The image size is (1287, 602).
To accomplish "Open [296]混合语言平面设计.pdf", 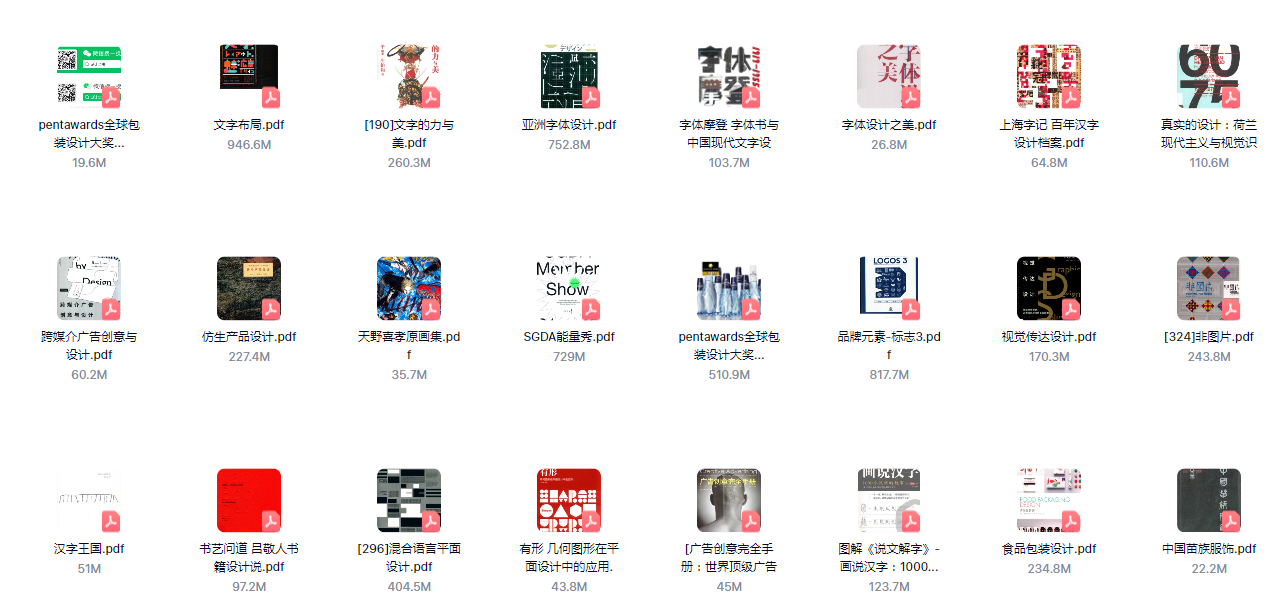I will click(409, 500).
